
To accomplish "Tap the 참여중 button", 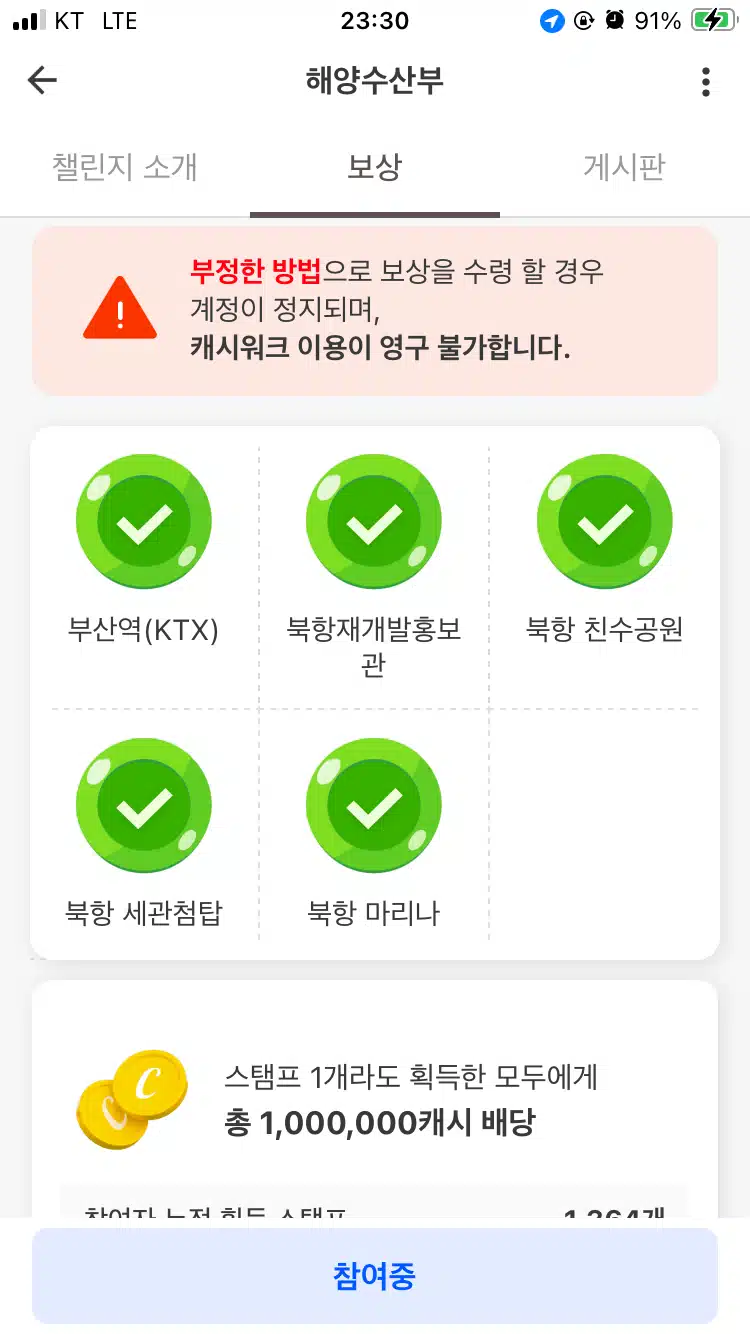I will pyautogui.click(x=375, y=1276).
